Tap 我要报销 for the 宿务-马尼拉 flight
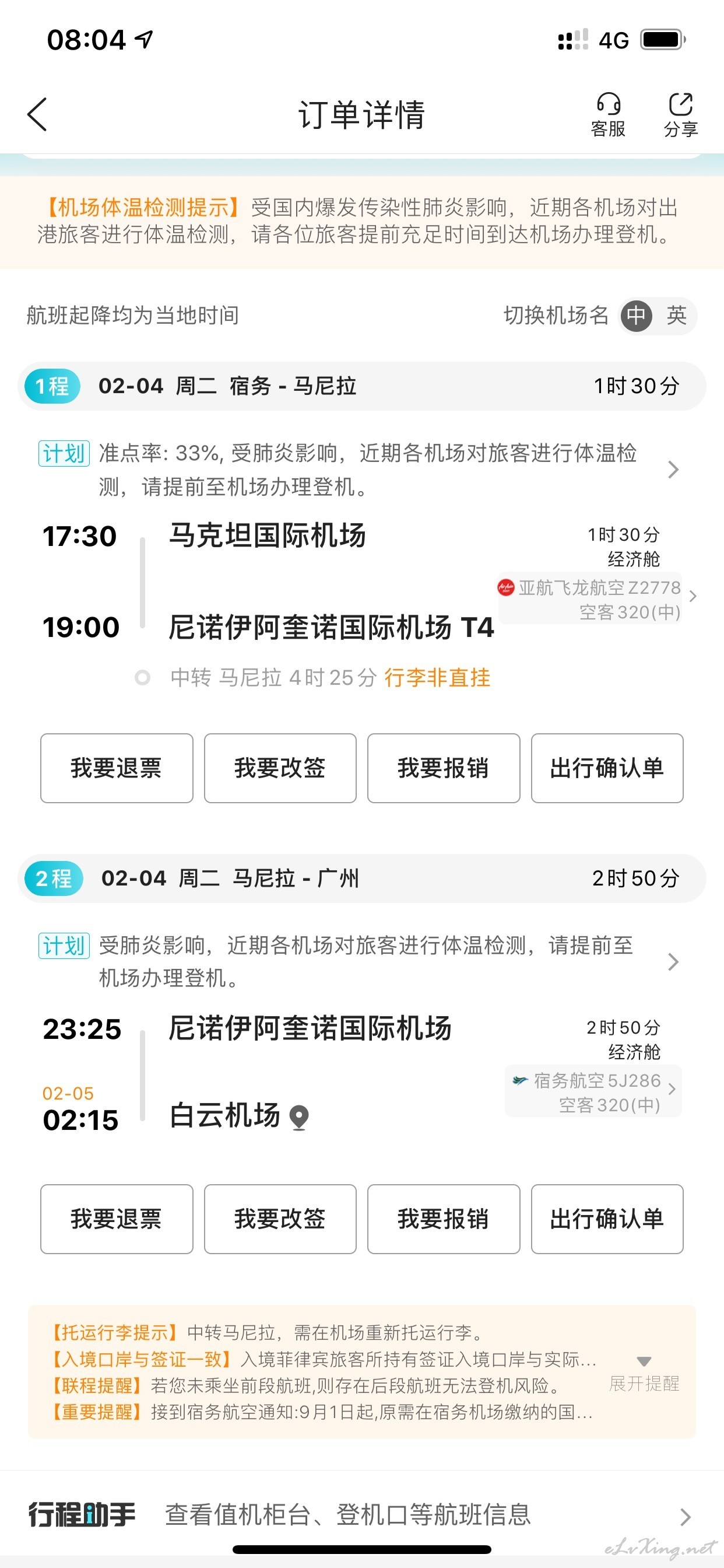This screenshot has height=1568, width=724. pyautogui.click(x=444, y=768)
